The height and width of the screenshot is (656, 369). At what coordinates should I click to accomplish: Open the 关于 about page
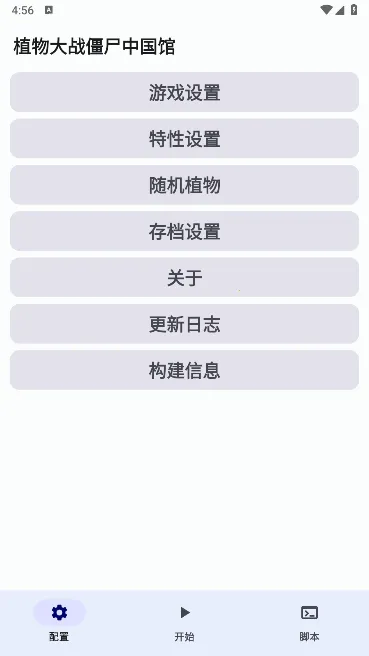[x=184, y=277]
